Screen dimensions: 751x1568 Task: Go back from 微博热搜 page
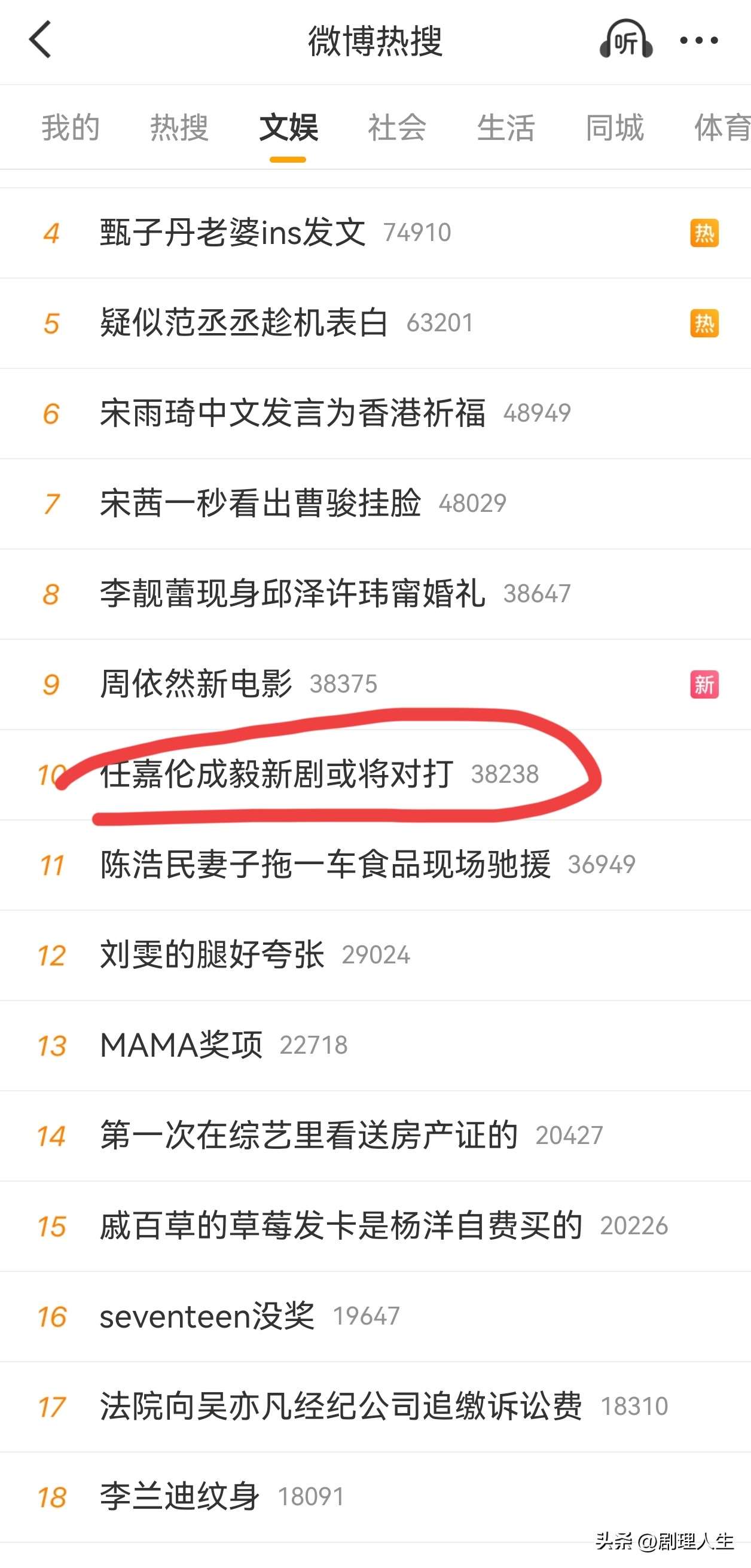coord(40,40)
